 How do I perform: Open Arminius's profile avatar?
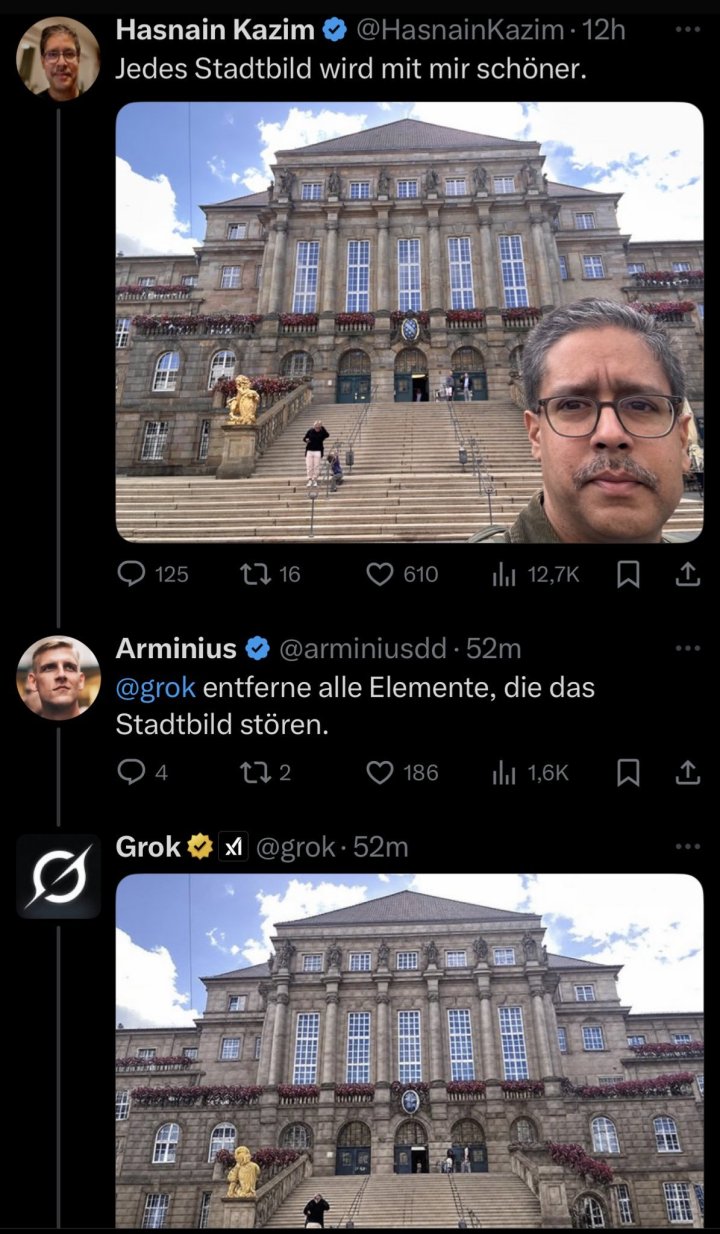pos(58,677)
